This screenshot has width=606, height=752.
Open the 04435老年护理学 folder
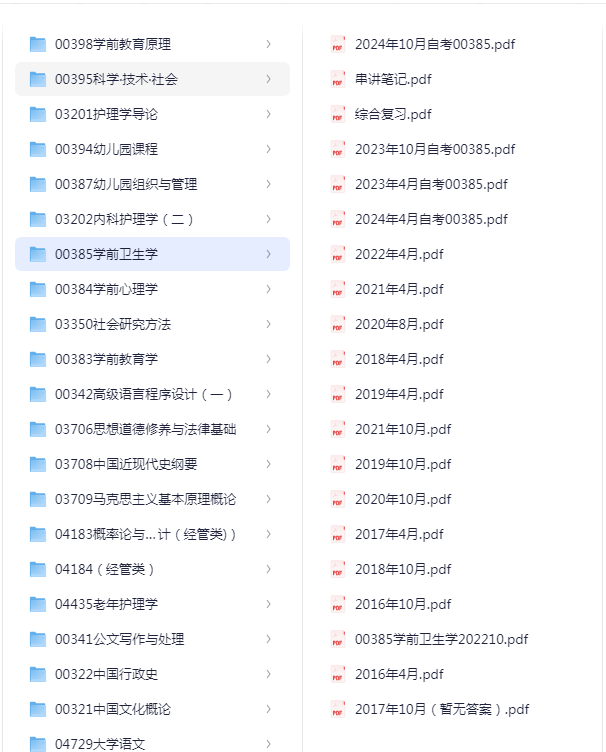pyautogui.click(x=152, y=604)
